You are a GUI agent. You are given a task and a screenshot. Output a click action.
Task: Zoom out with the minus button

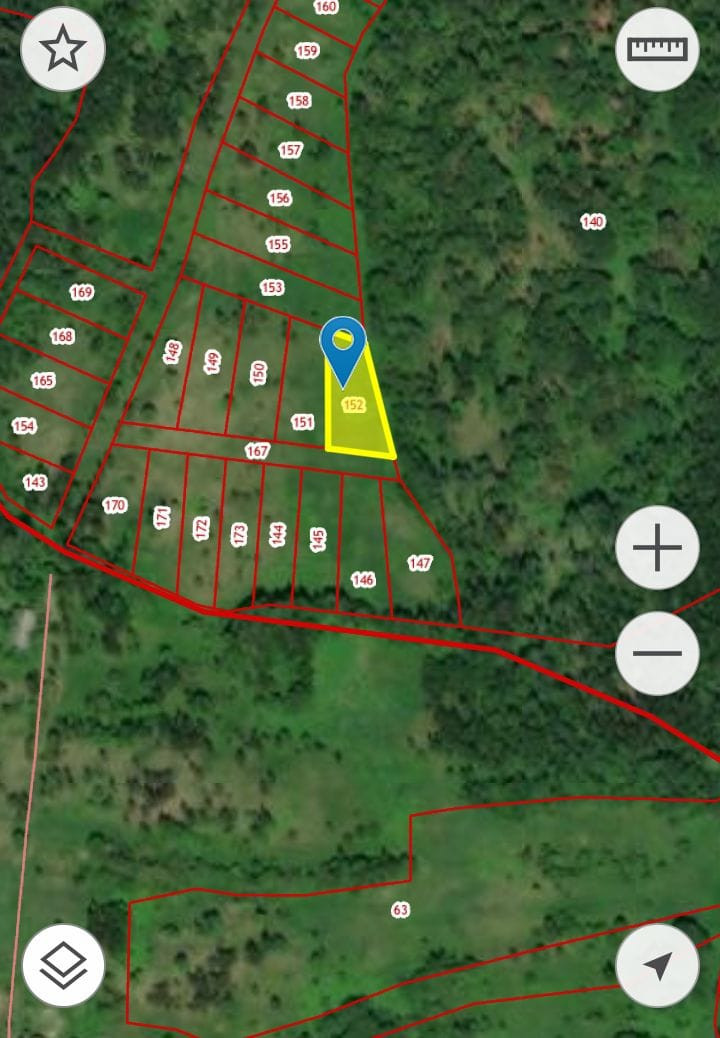tap(657, 653)
